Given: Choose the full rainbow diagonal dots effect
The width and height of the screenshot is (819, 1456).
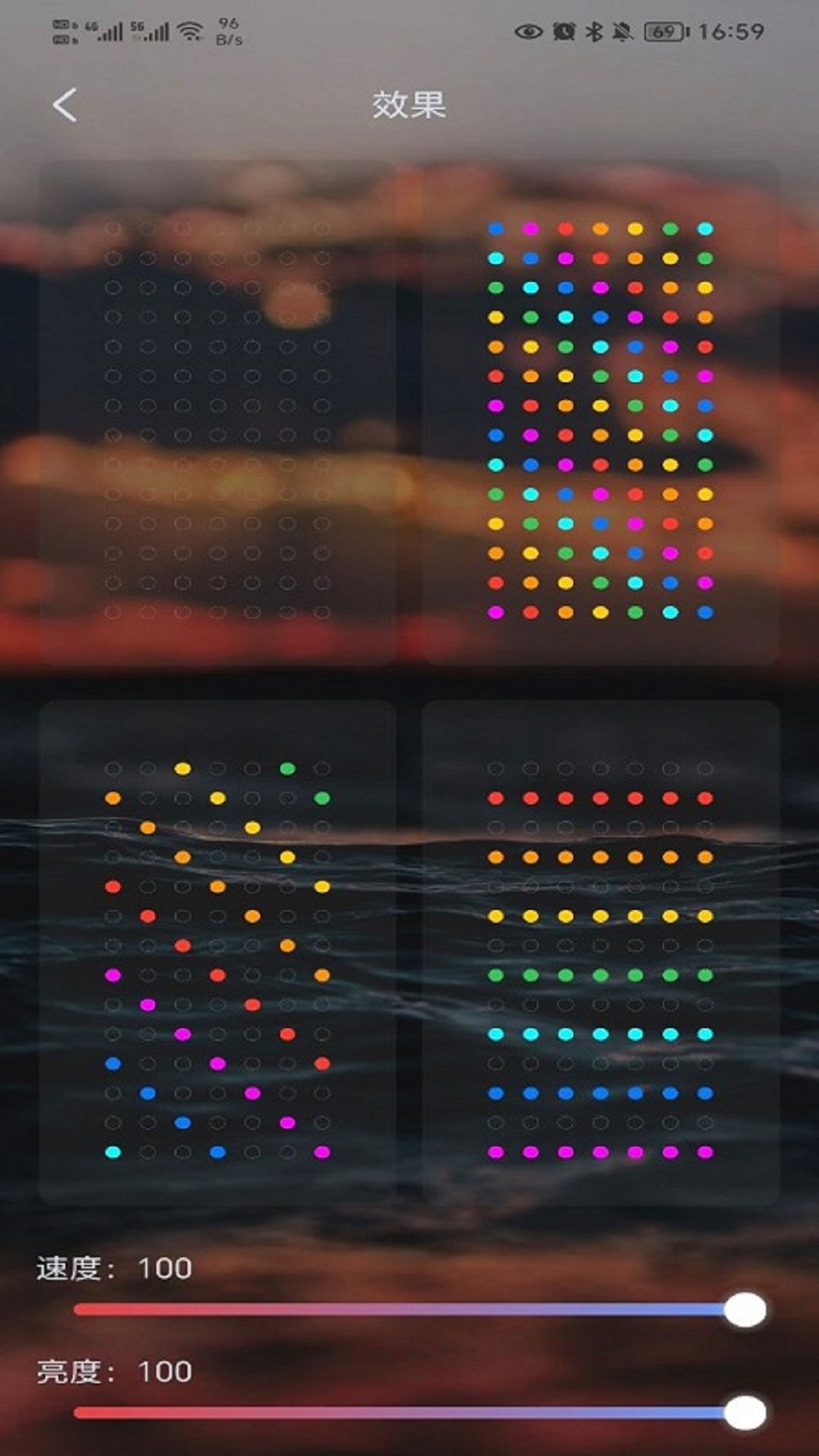Looking at the screenshot, I should point(601,413).
